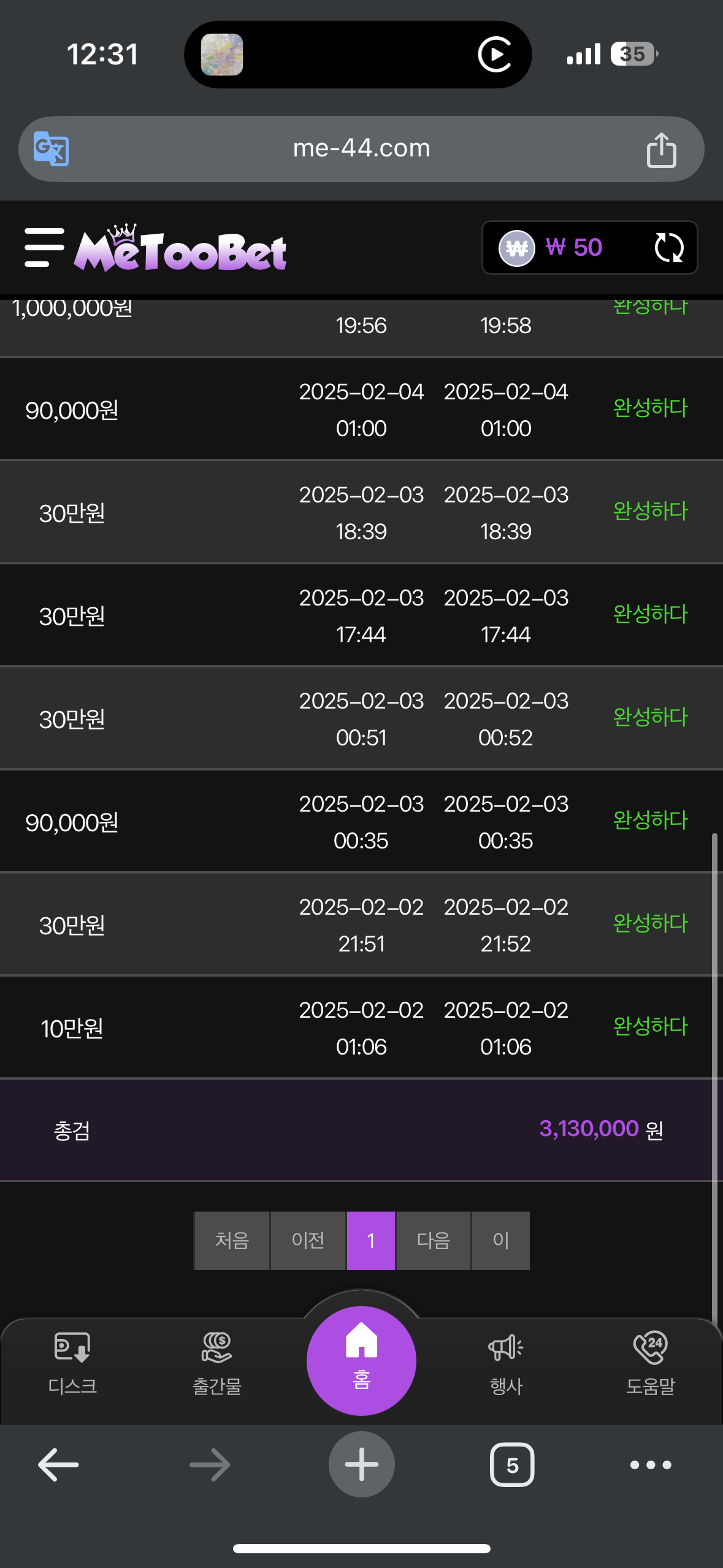The image size is (723, 1568).
Task: Go to the 홈 home tab
Action: point(361,1361)
